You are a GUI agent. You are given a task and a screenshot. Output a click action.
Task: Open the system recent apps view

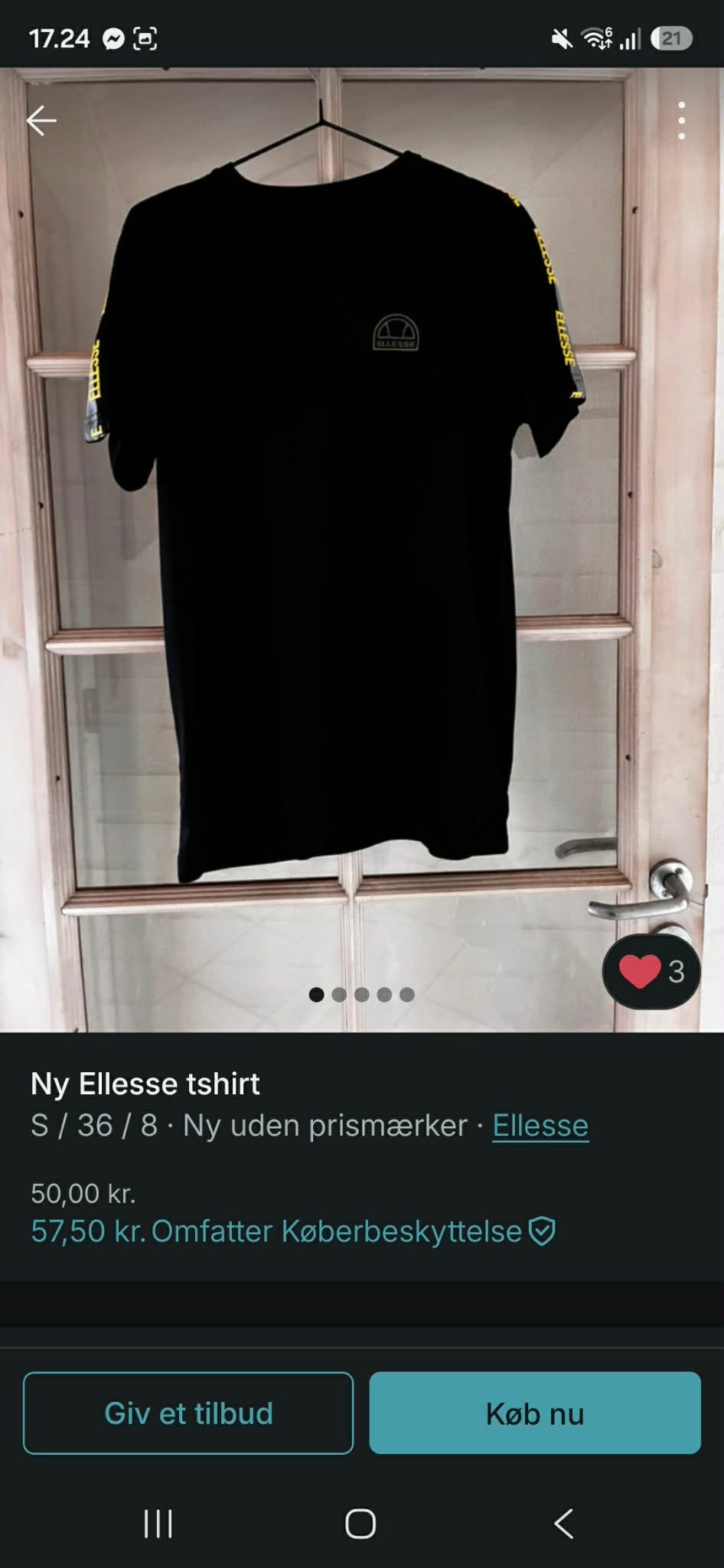click(158, 1524)
